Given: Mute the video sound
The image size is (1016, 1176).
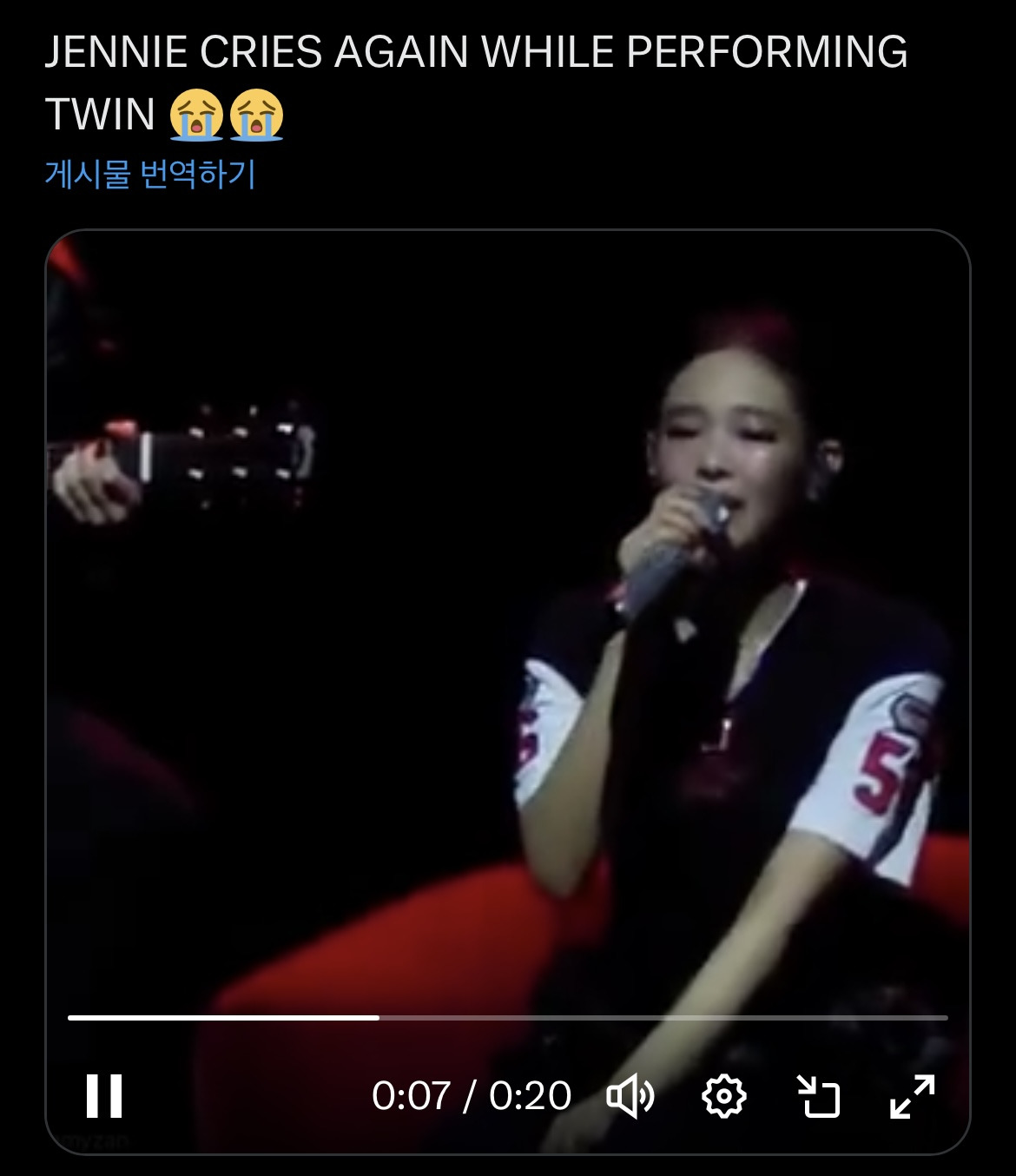Looking at the screenshot, I should coord(630,1096).
